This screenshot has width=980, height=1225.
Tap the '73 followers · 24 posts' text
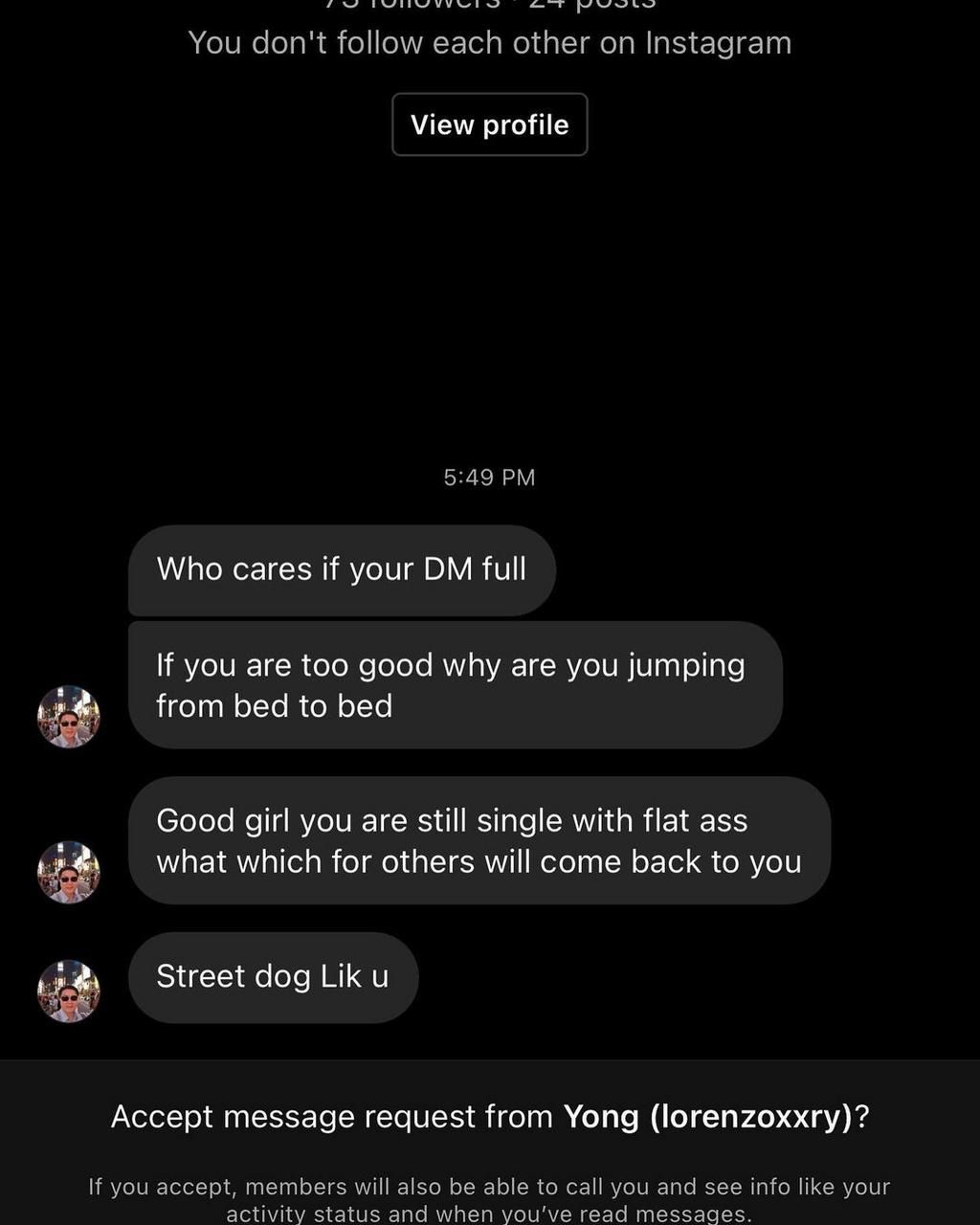tap(490, 5)
